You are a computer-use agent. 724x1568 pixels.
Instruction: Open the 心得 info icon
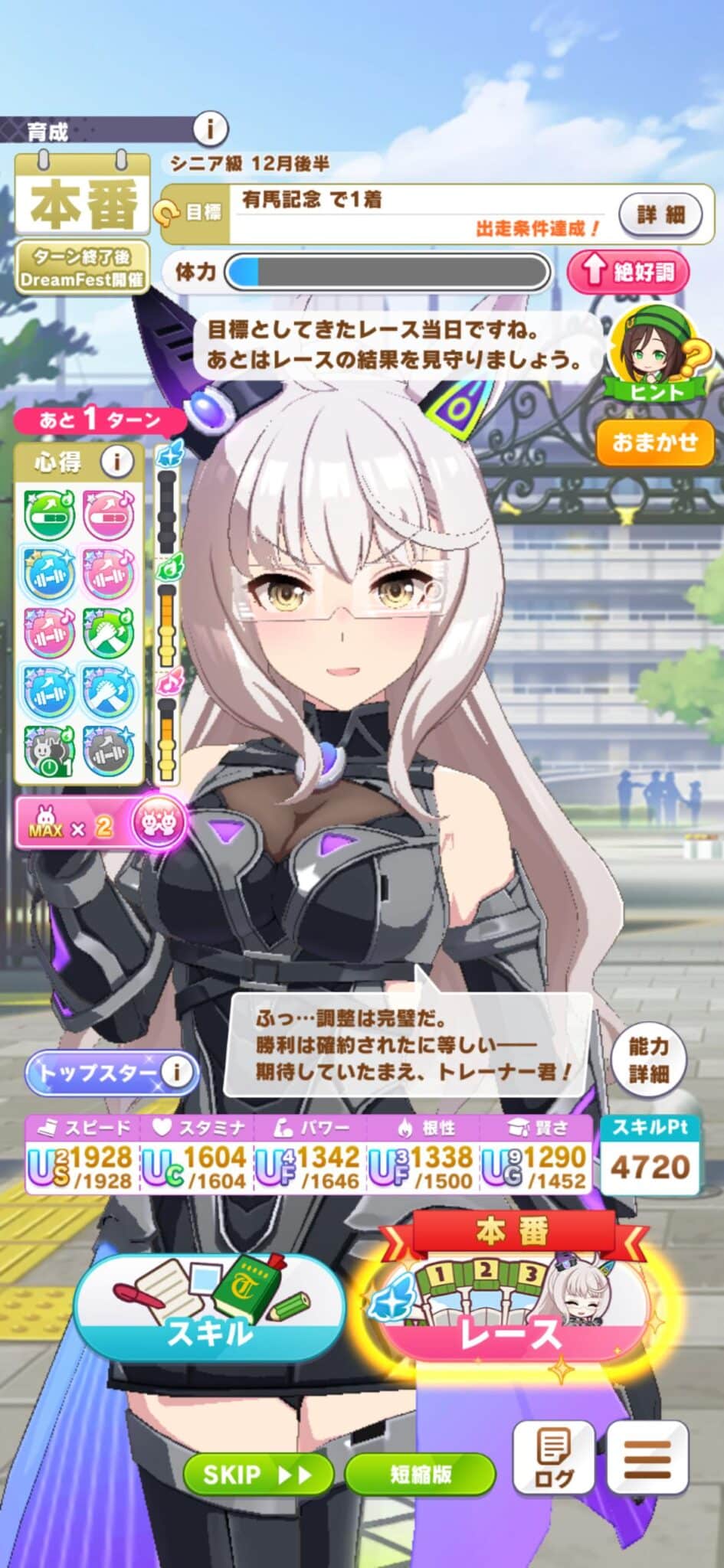[x=117, y=461]
